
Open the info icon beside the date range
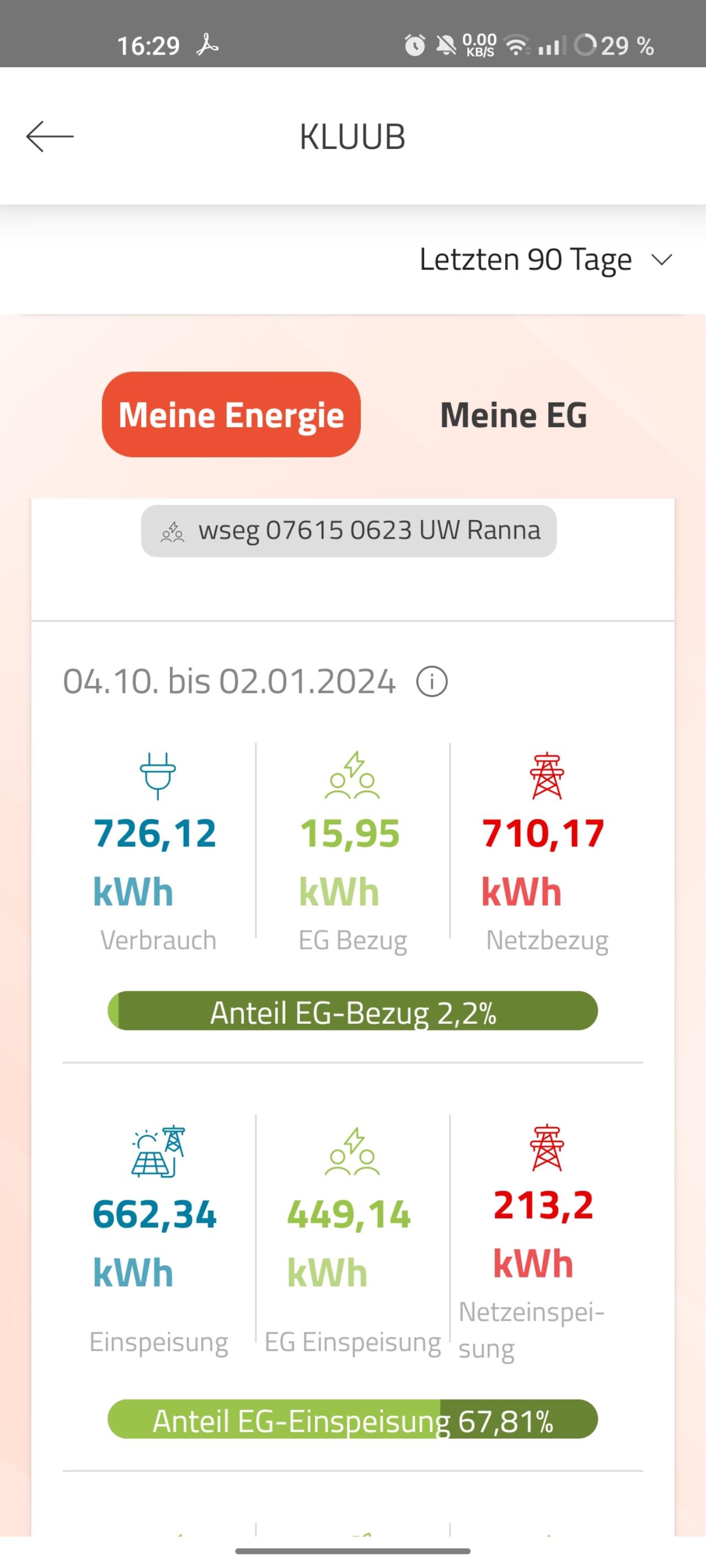[432, 681]
